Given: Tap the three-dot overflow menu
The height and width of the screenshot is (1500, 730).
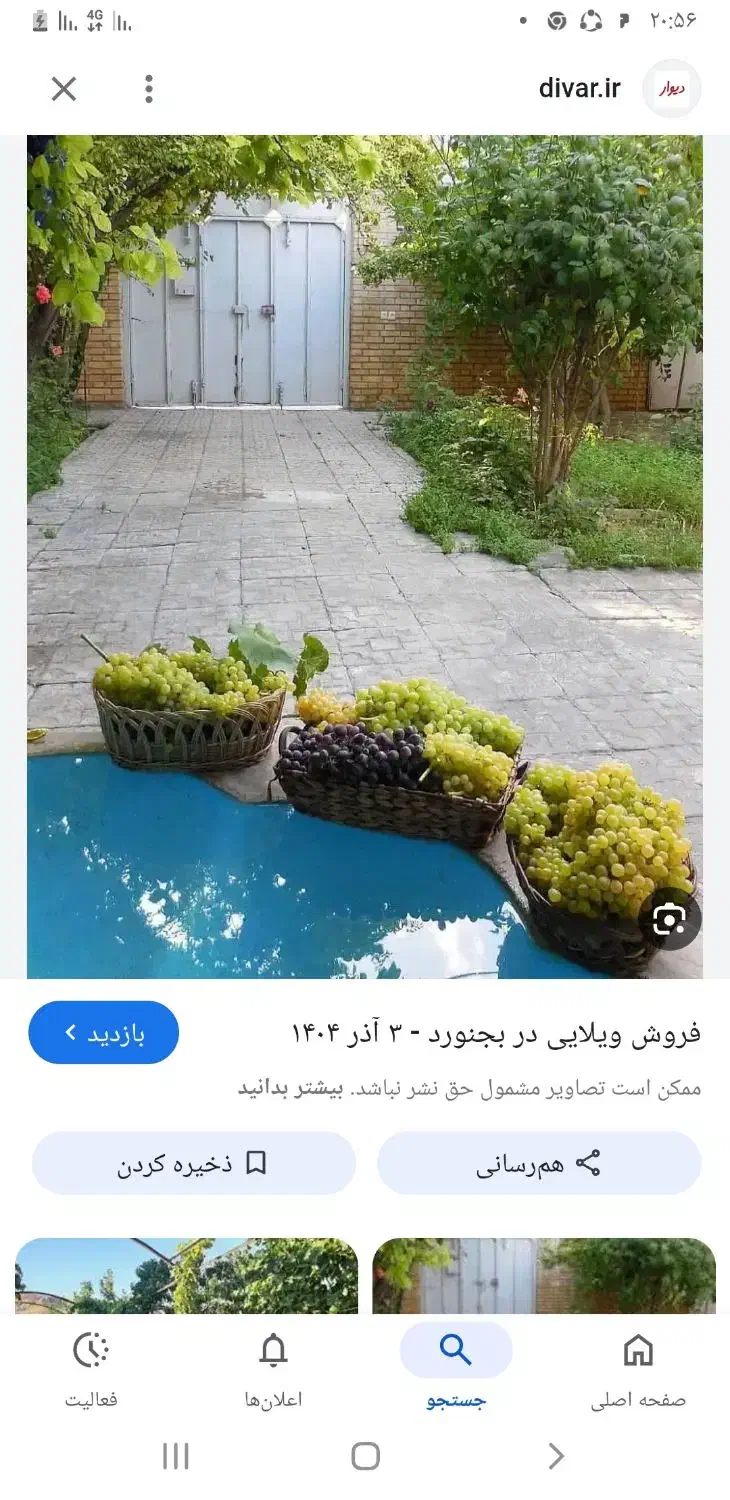Looking at the screenshot, I should pyautogui.click(x=148, y=89).
